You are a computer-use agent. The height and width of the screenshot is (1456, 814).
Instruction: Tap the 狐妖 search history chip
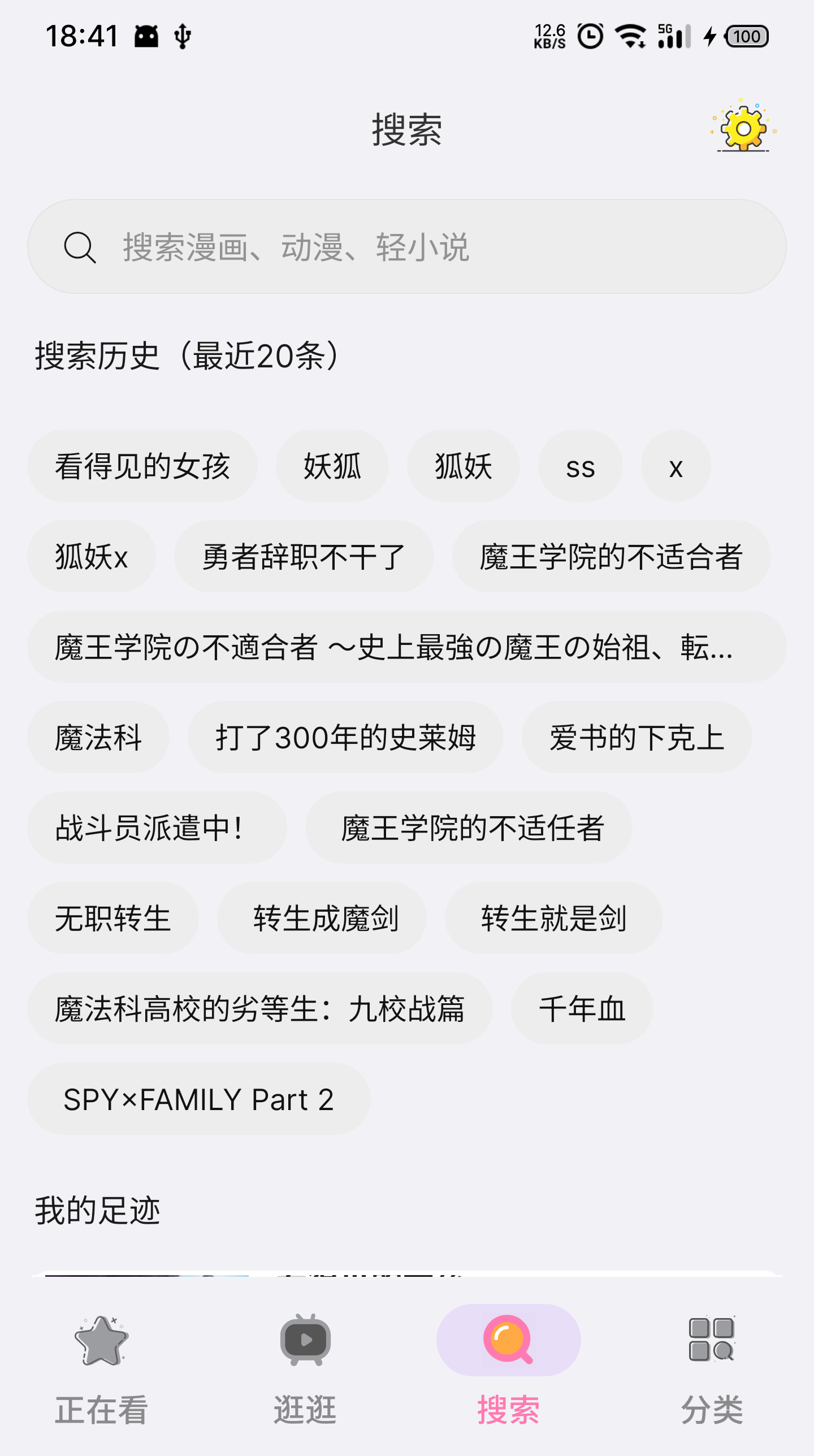(463, 466)
